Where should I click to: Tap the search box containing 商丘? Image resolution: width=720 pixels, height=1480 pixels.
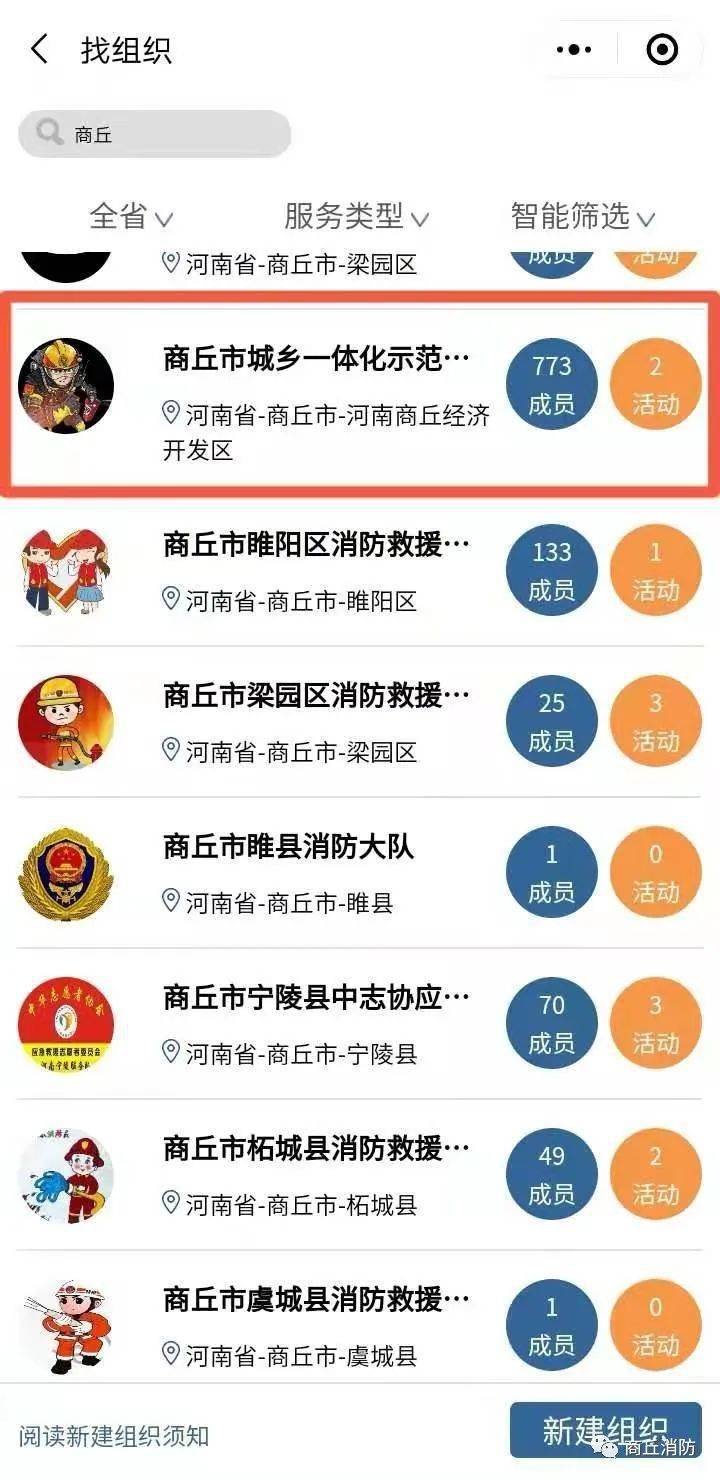155,134
